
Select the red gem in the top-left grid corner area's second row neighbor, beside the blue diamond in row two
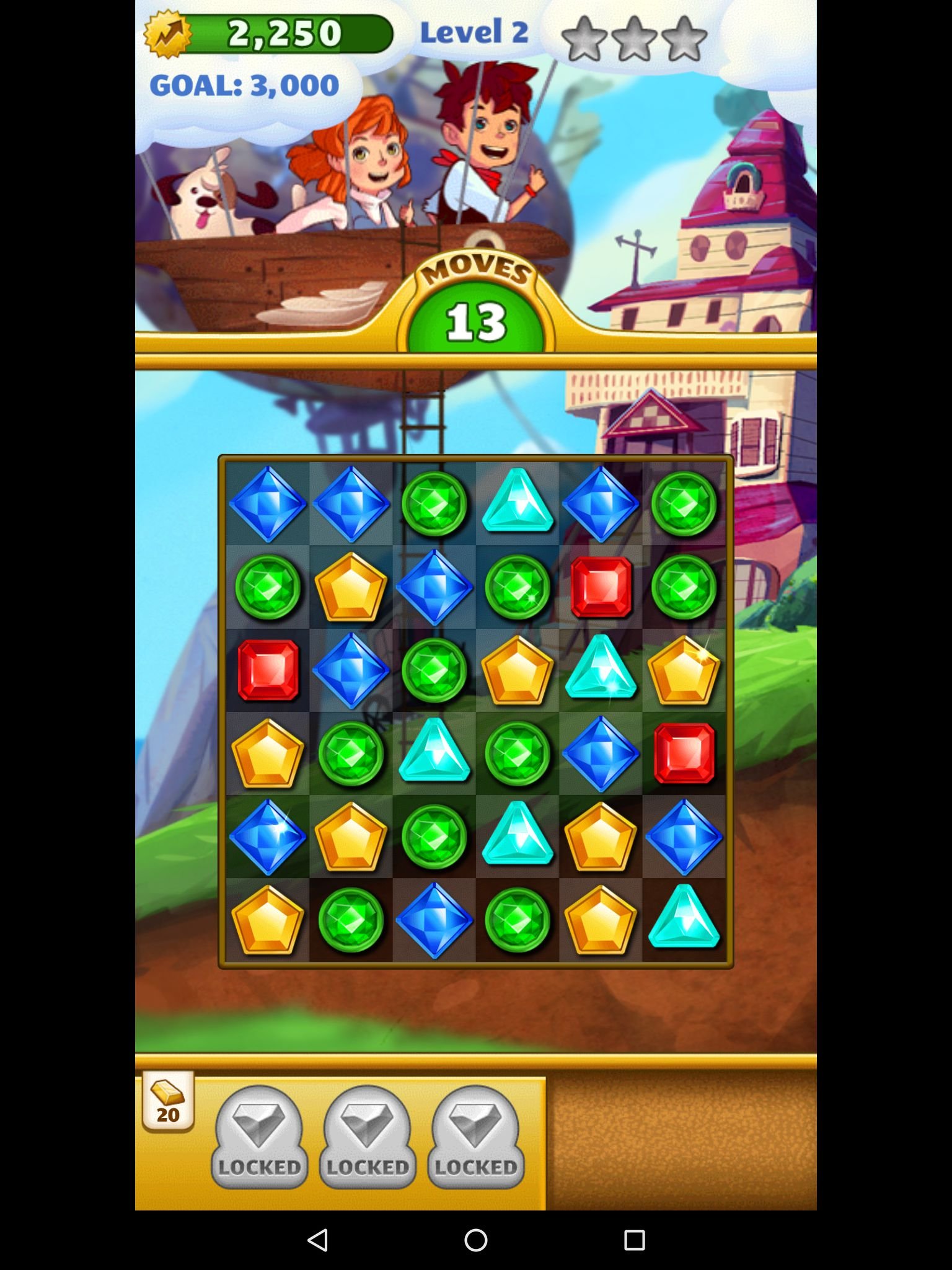click(x=268, y=670)
